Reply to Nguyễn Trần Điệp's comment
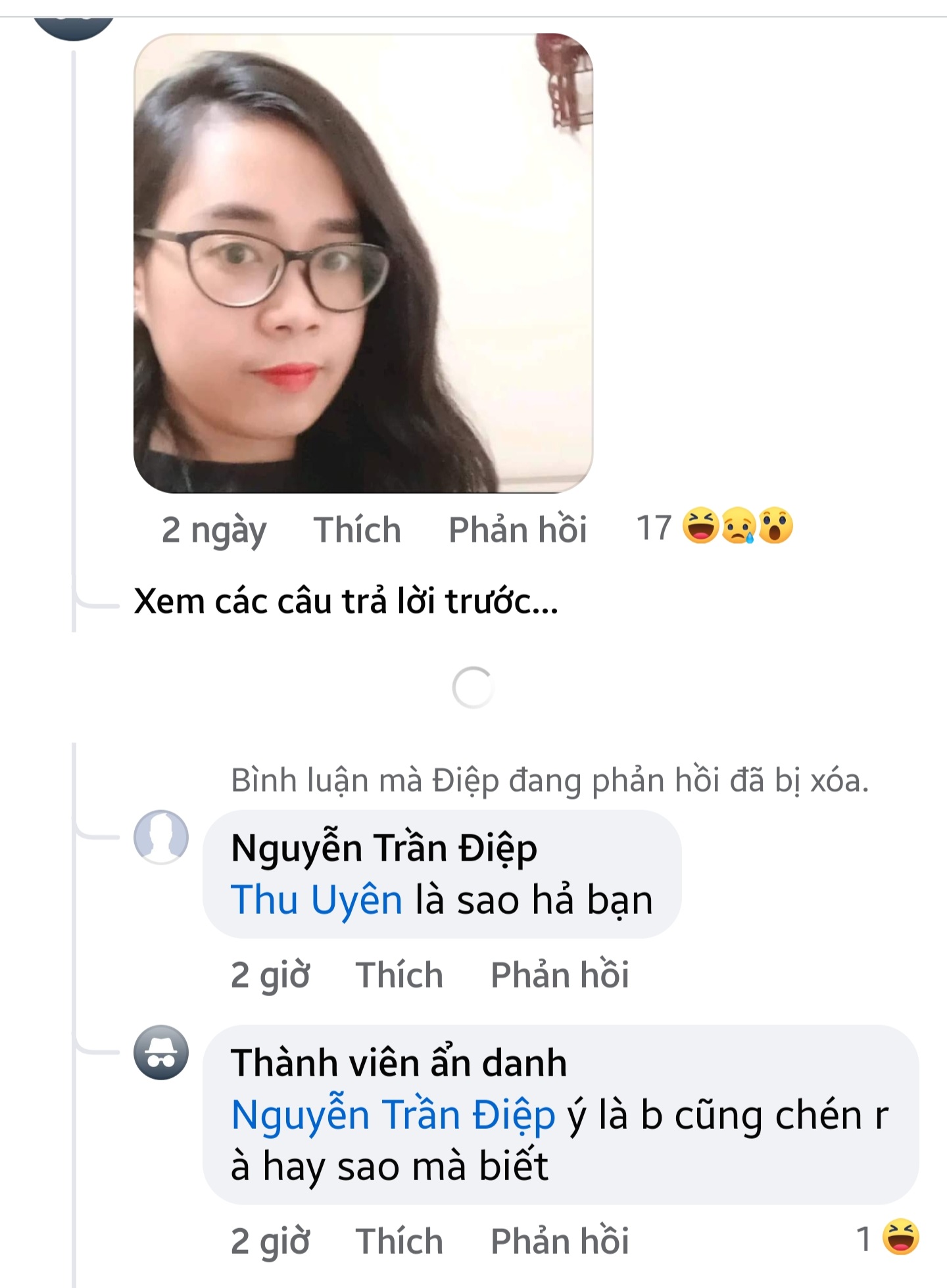The width and height of the screenshot is (947, 1288). pyautogui.click(x=560, y=974)
